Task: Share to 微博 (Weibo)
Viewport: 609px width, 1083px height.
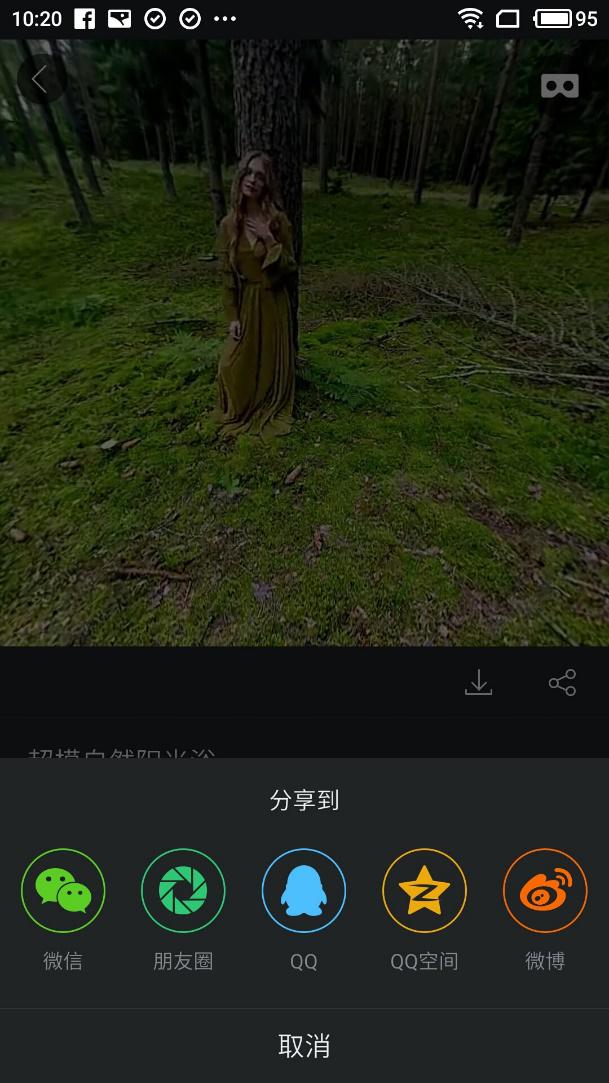Action: pyautogui.click(x=545, y=890)
